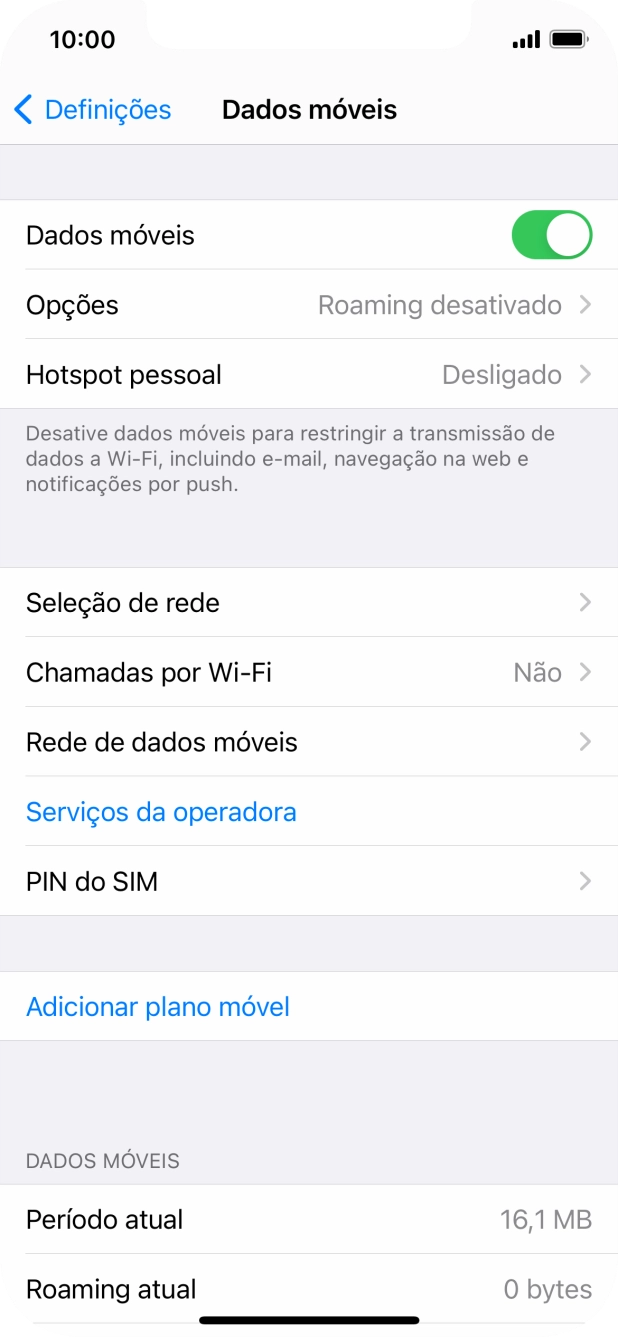This screenshot has height=1337, width=618.
Task: Tap Adicionar plano móvel
Action: 158,1006
